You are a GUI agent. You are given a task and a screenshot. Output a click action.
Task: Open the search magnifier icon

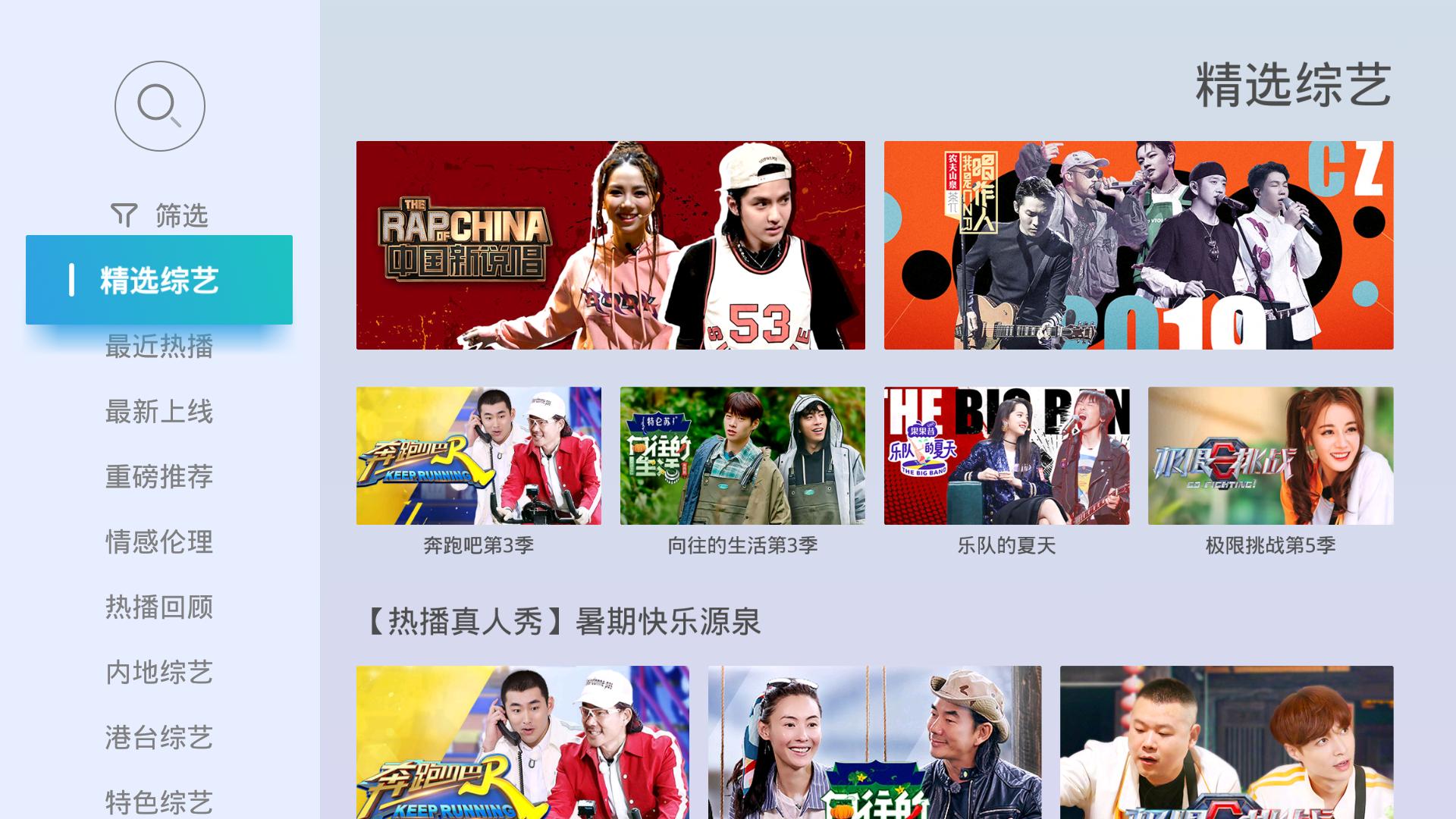(159, 105)
